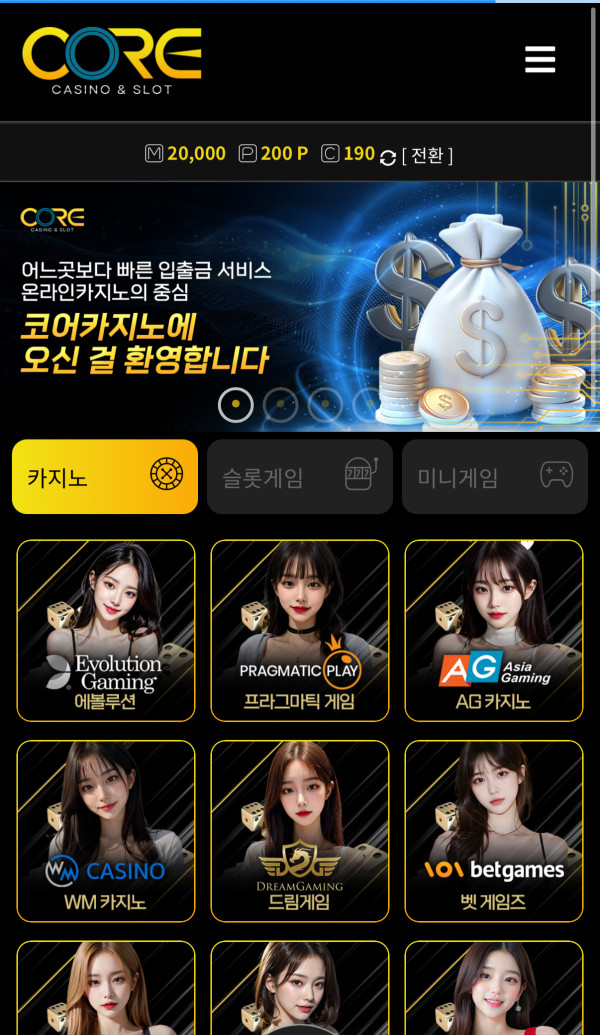
Task: Switch to the 슬롯게임 tab
Action: coord(299,477)
